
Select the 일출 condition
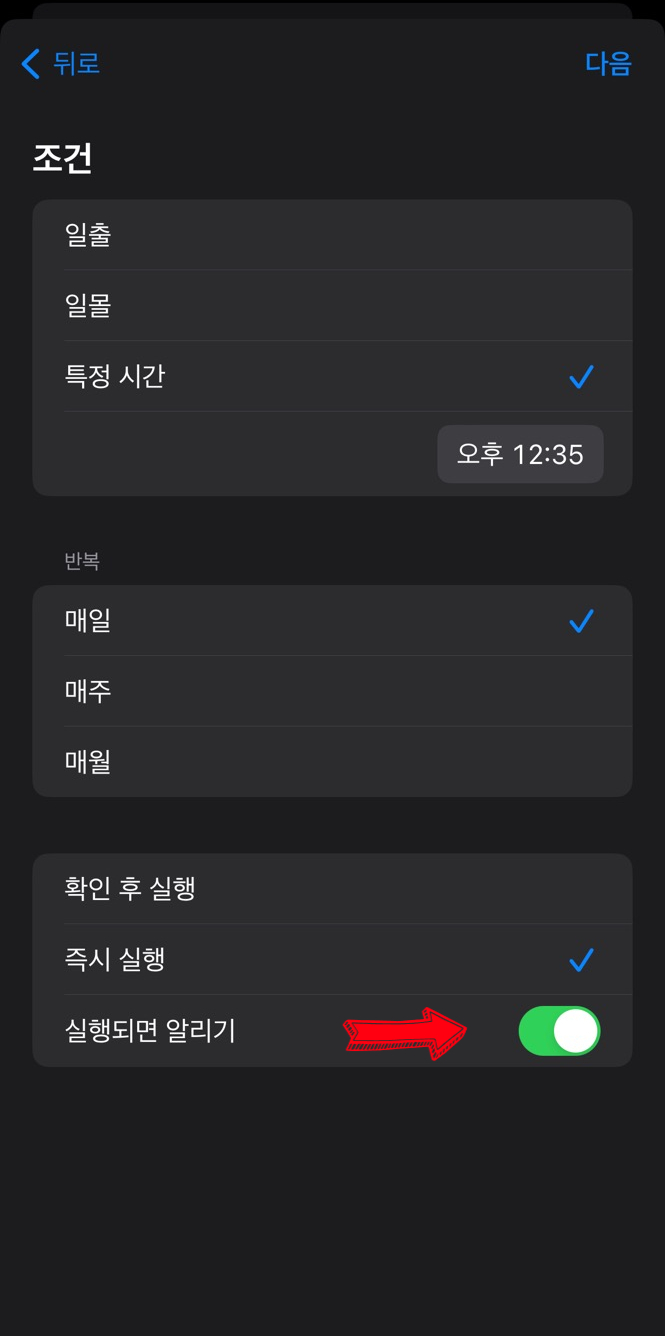pyautogui.click(x=332, y=235)
